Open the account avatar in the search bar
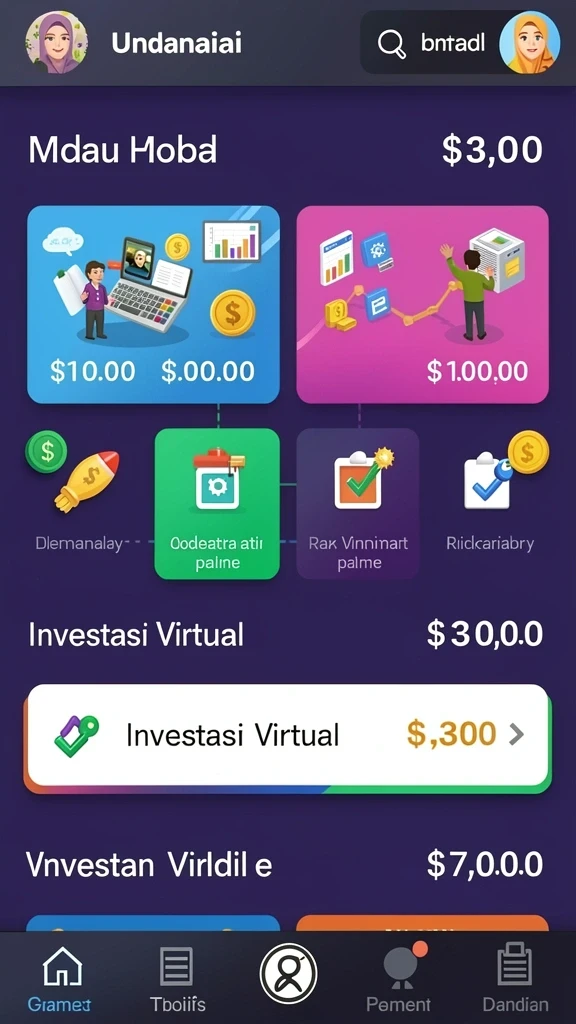This screenshot has height=1024, width=576. point(529,42)
